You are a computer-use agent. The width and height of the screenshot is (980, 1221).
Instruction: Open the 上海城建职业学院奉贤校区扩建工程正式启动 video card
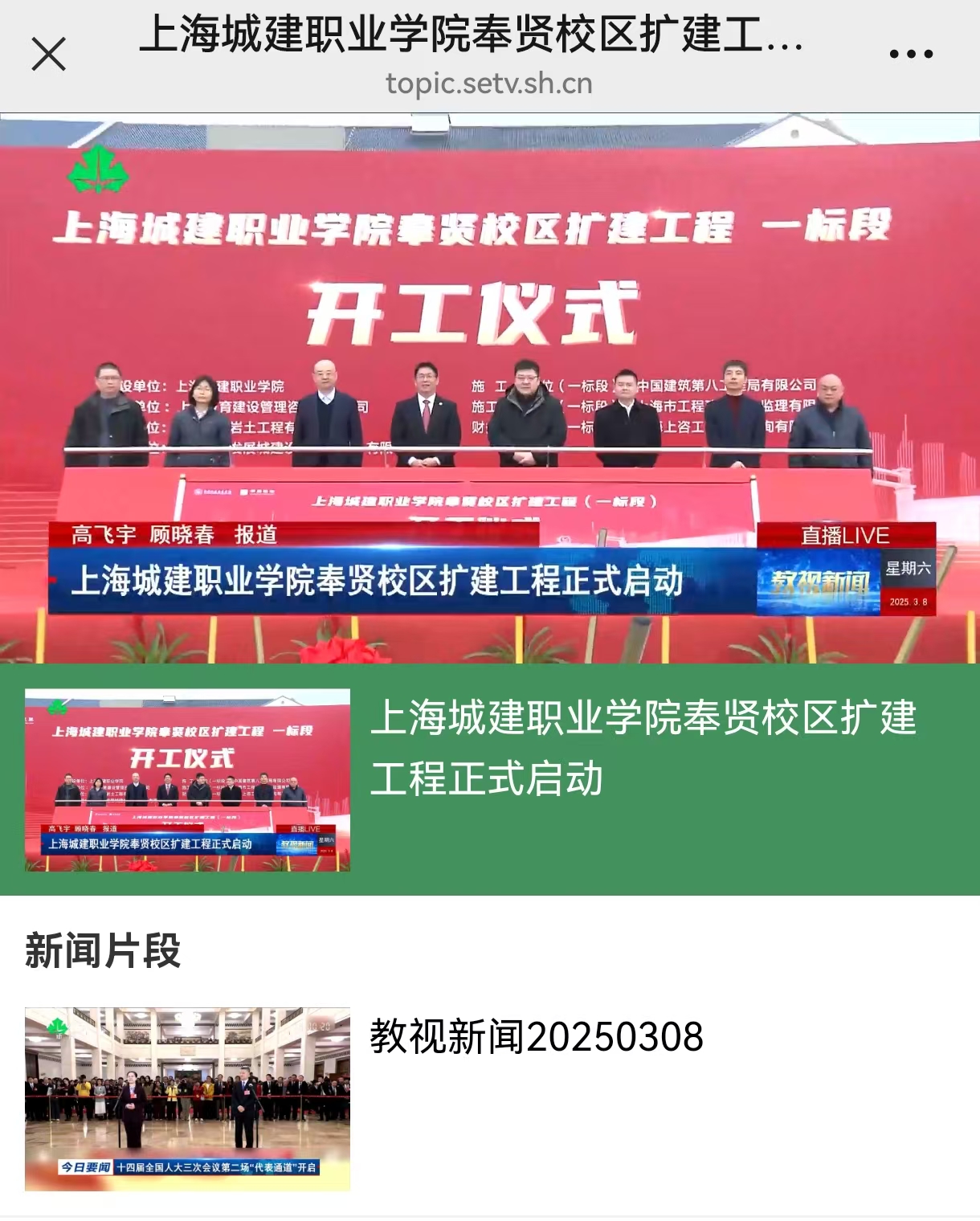[643, 747]
